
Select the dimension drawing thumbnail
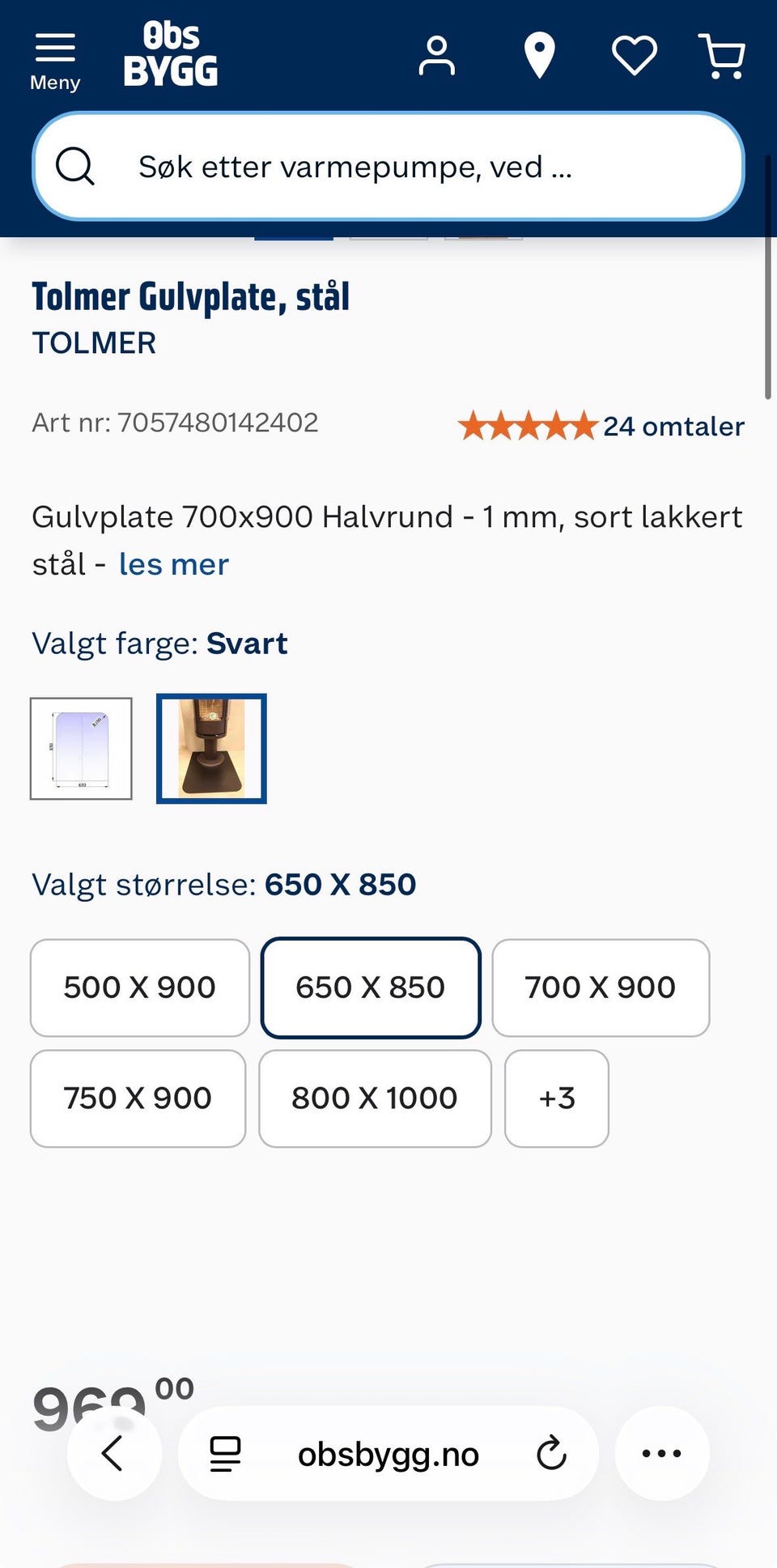(83, 748)
